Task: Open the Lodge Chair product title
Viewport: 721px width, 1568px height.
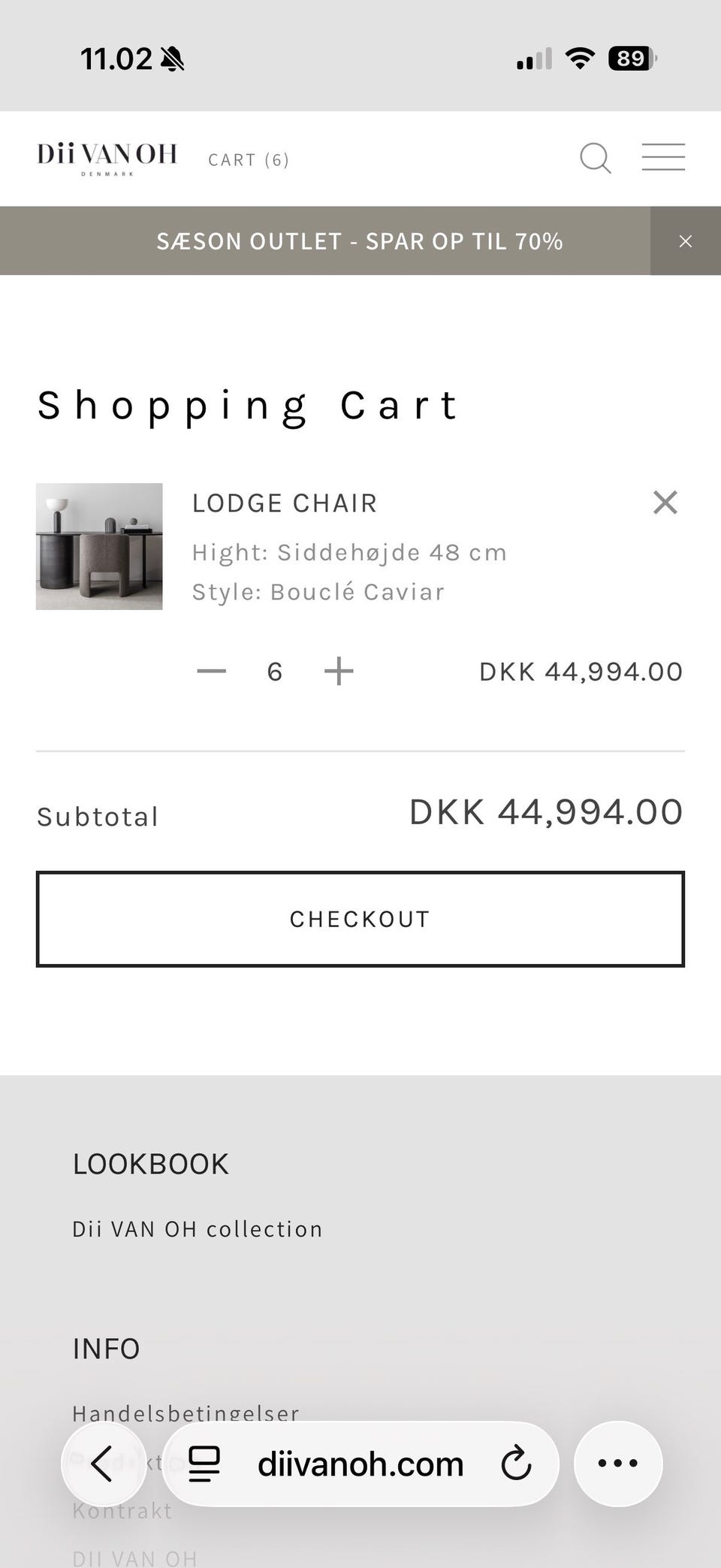Action: [285, 503]
